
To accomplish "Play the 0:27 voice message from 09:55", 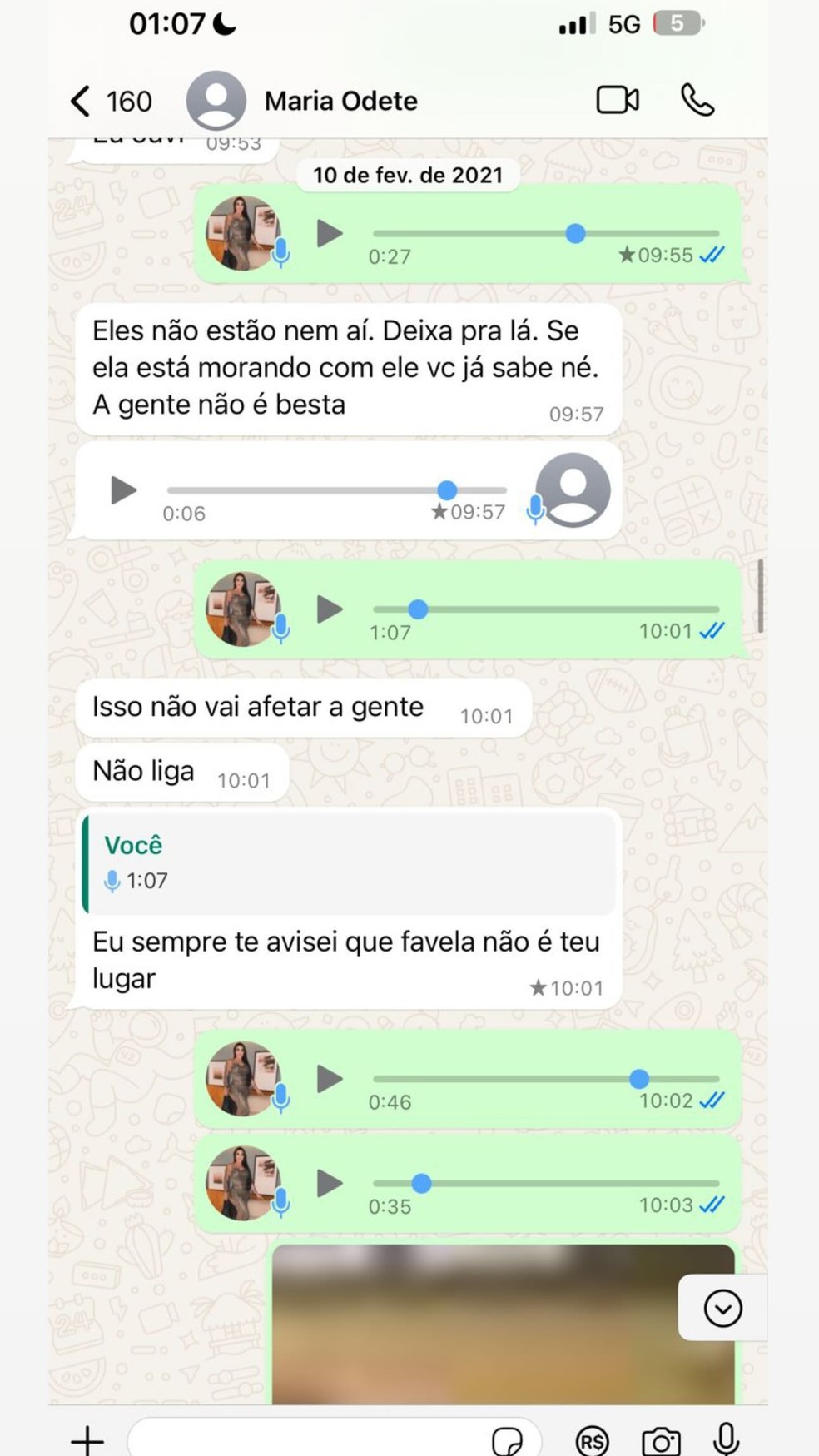I will click(329, 234).
